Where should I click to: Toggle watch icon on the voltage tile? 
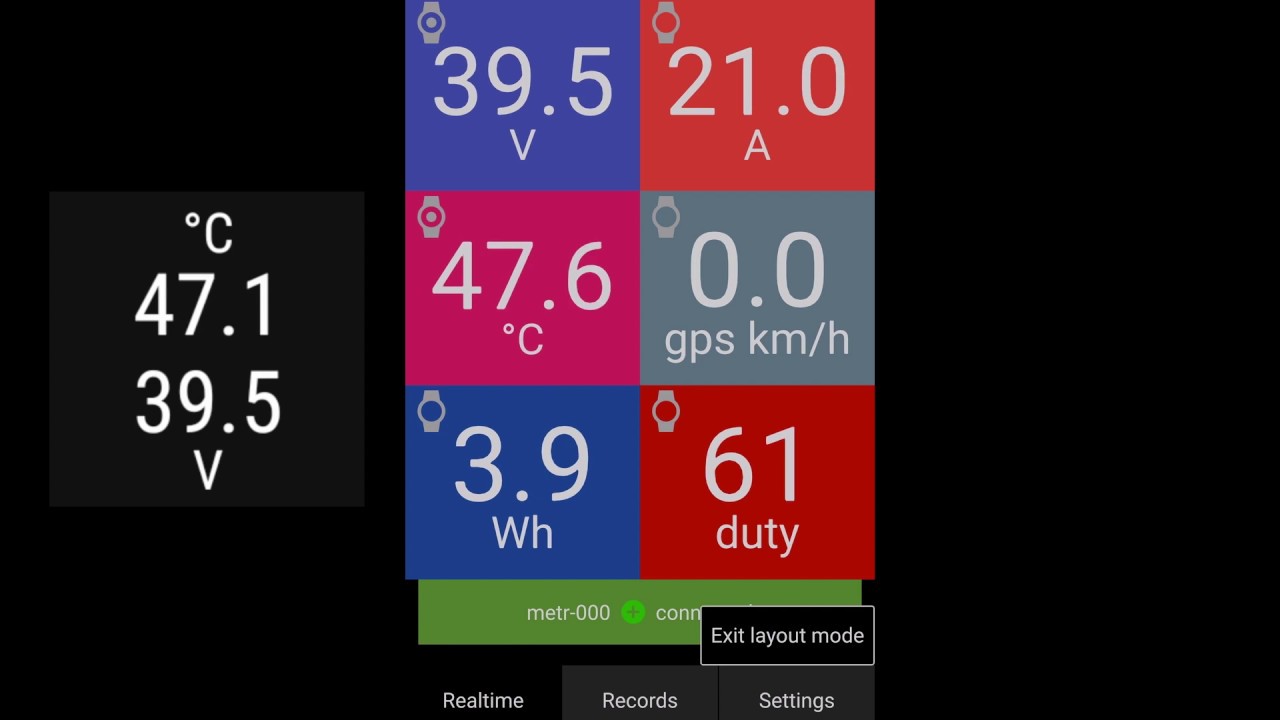point(431,22)
